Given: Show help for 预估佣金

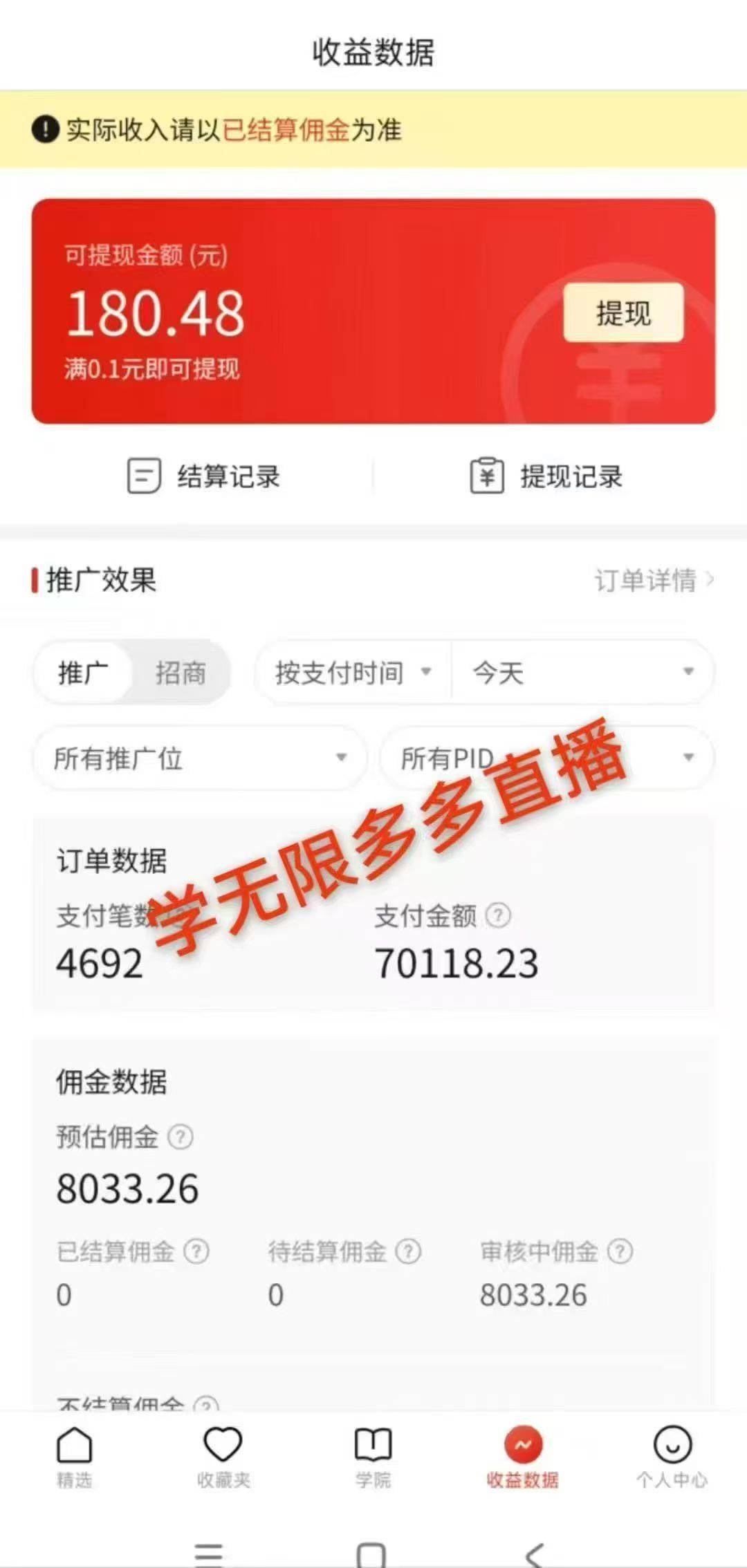Looking at the screenshot, I should pyautogui.click(x=181, y=1137).
